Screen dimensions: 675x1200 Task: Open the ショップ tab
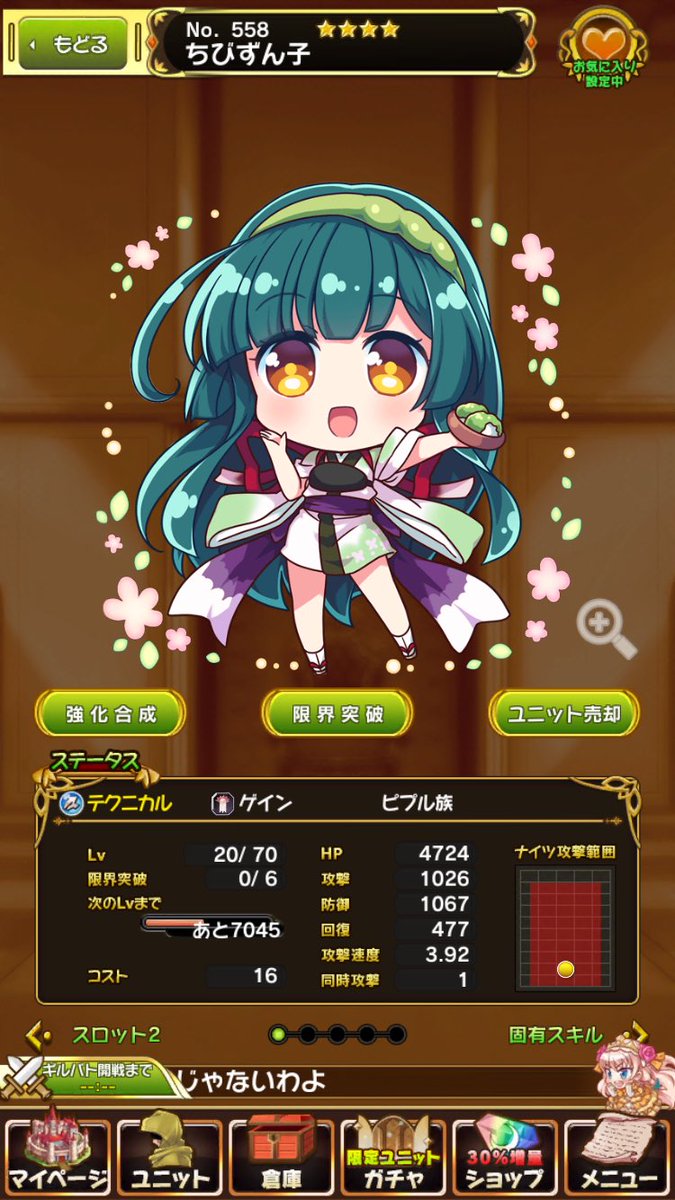click(505, 1152)
